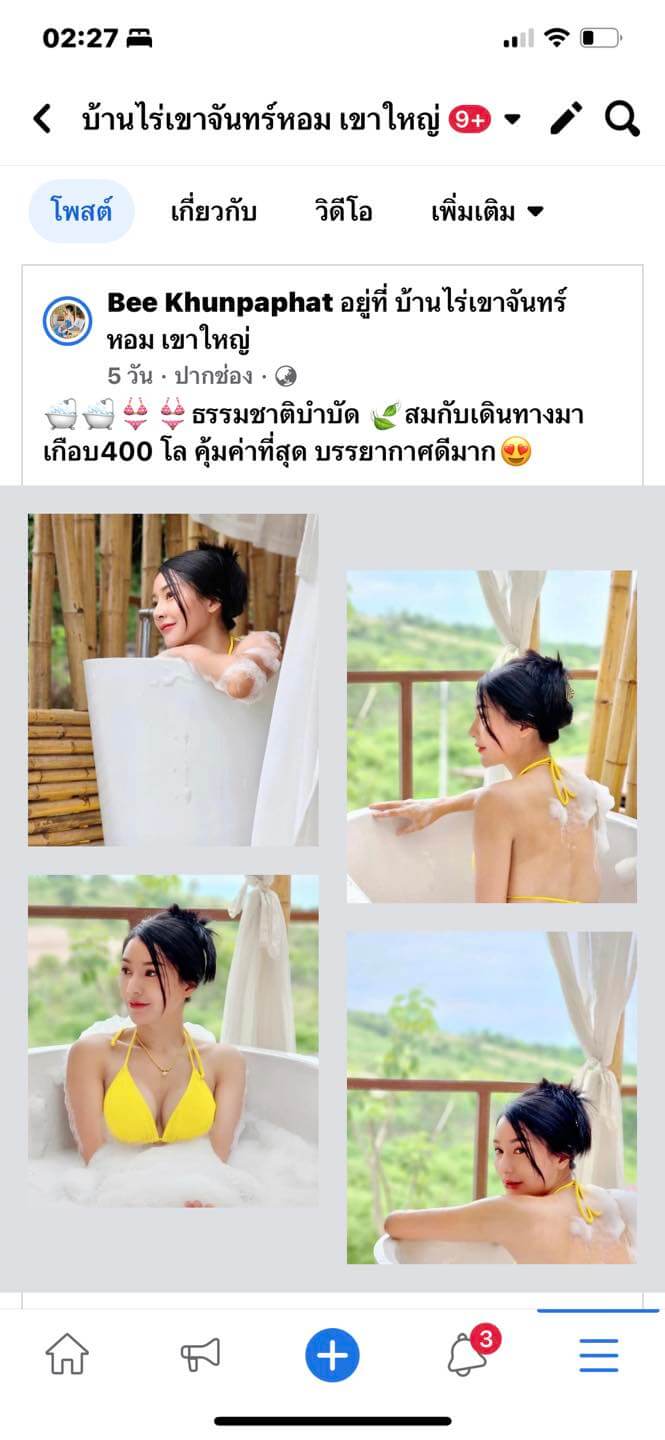Viewport: 665px width, 1440px height.
Task: Open the home feed icon
Action: [67, 1356]
